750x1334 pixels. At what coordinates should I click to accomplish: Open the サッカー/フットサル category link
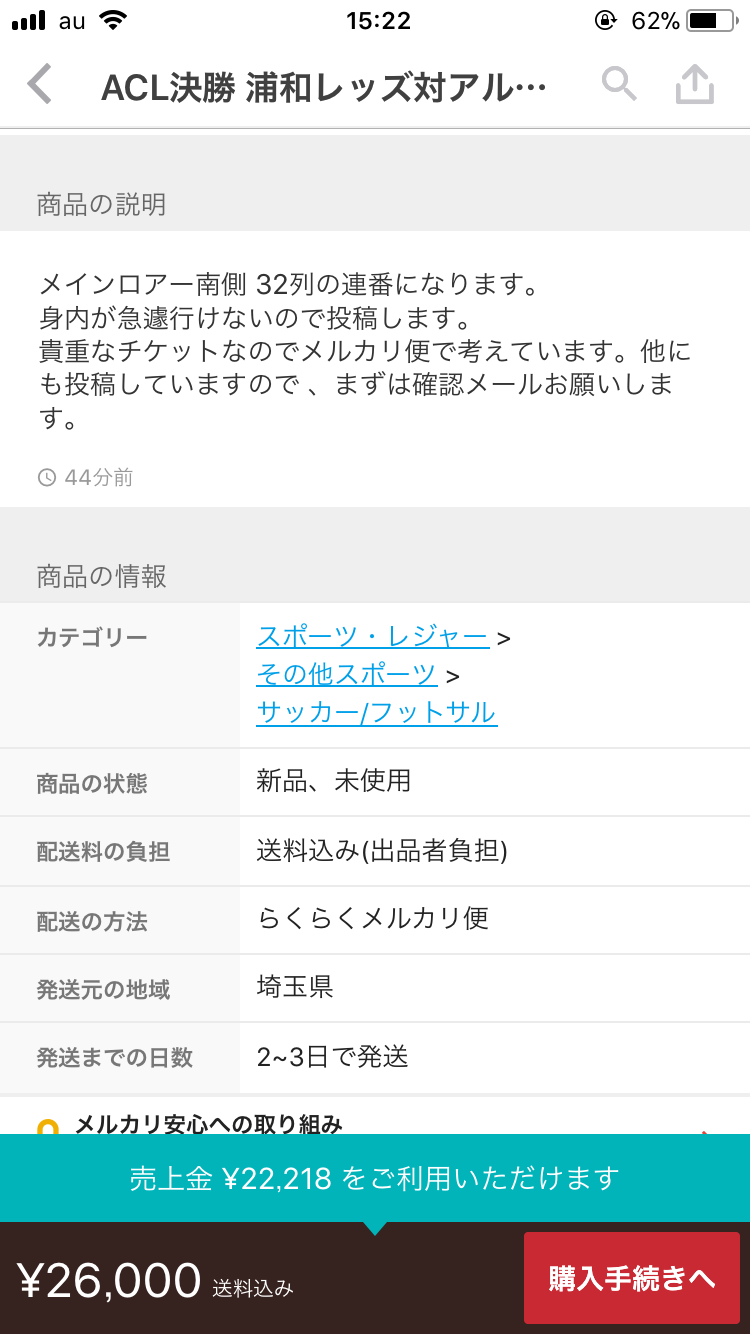(x=376, y=713)
